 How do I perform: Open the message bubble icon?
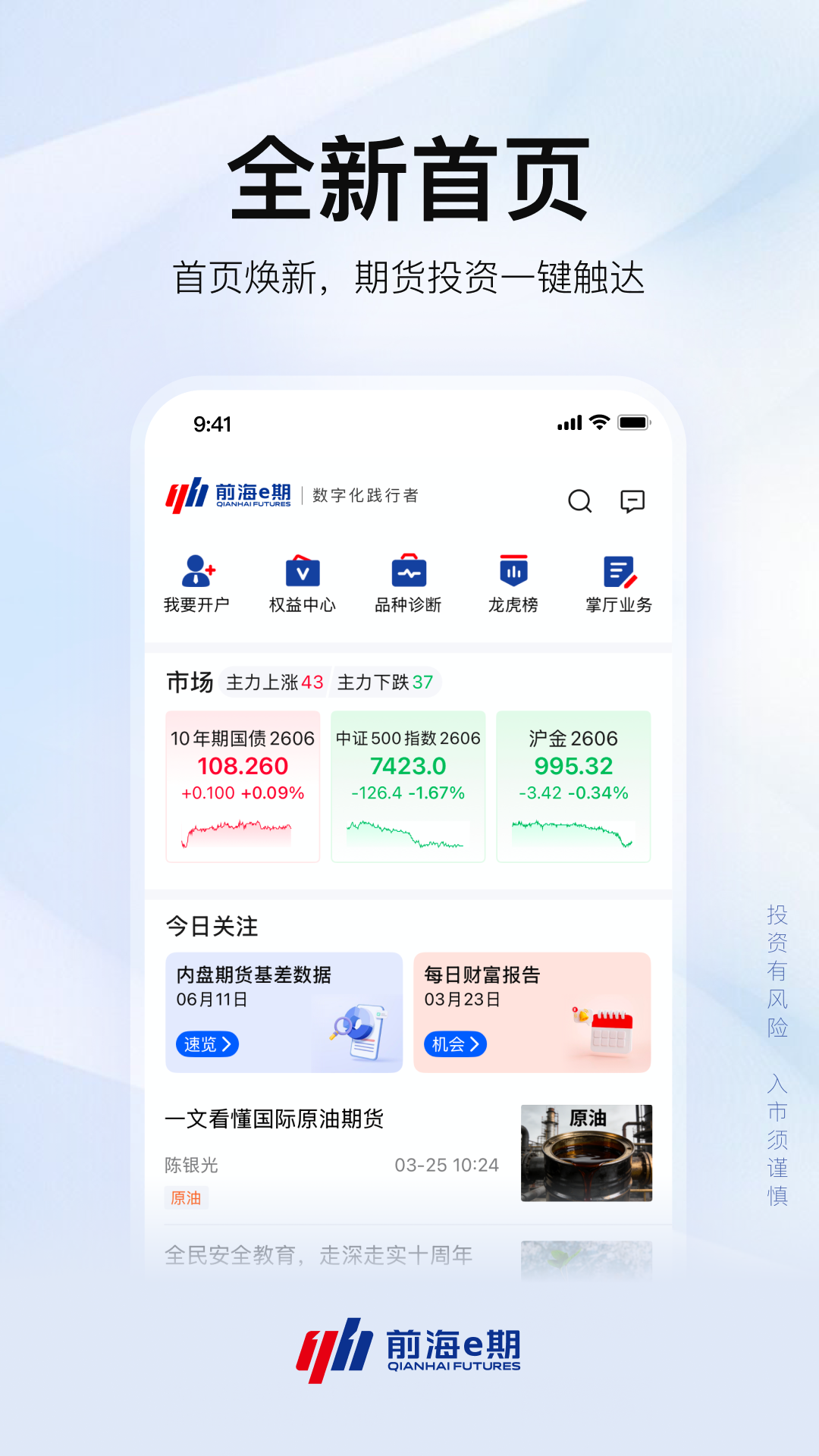point(633,501)
